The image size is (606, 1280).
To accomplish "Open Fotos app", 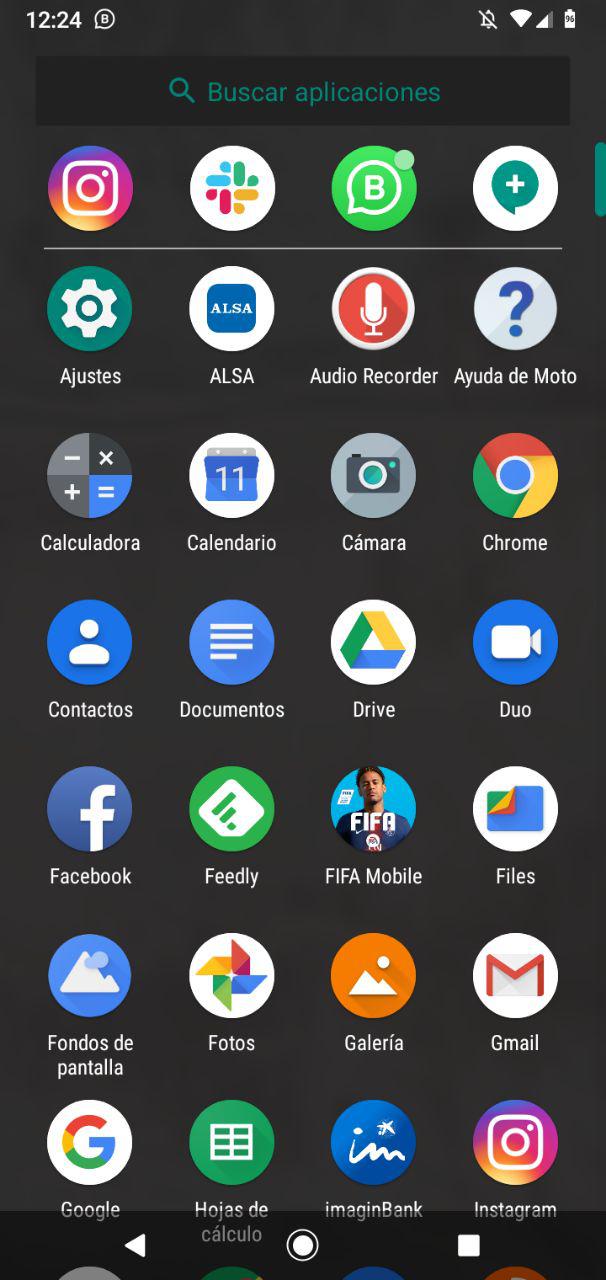I will pyautogui.click(x=232, y=976).
